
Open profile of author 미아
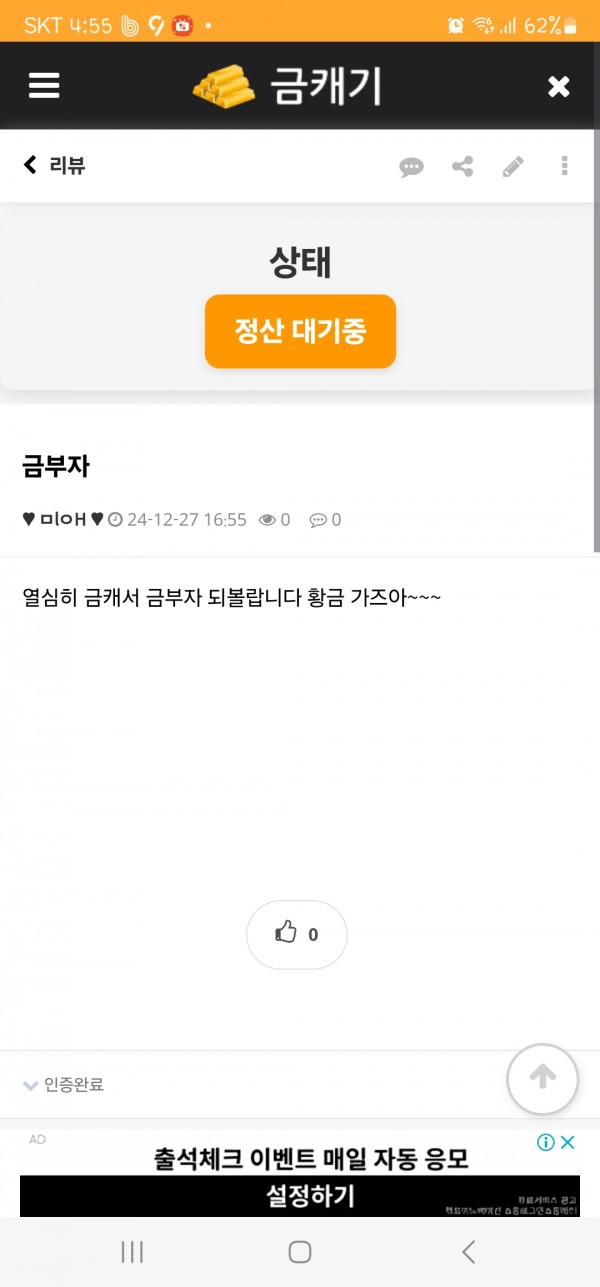tap(63, 519)
